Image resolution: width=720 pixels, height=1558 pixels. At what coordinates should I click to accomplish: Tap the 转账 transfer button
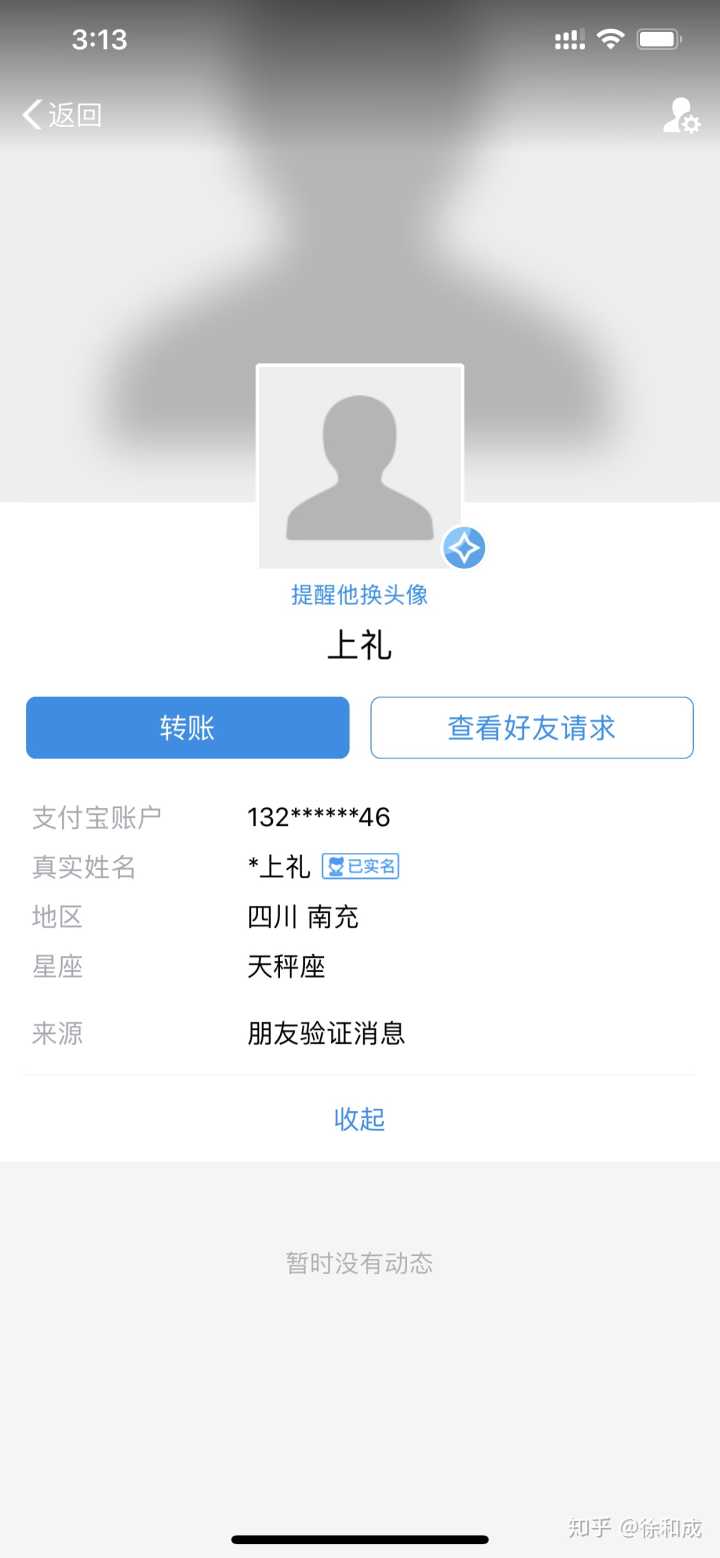pos(188,728)
